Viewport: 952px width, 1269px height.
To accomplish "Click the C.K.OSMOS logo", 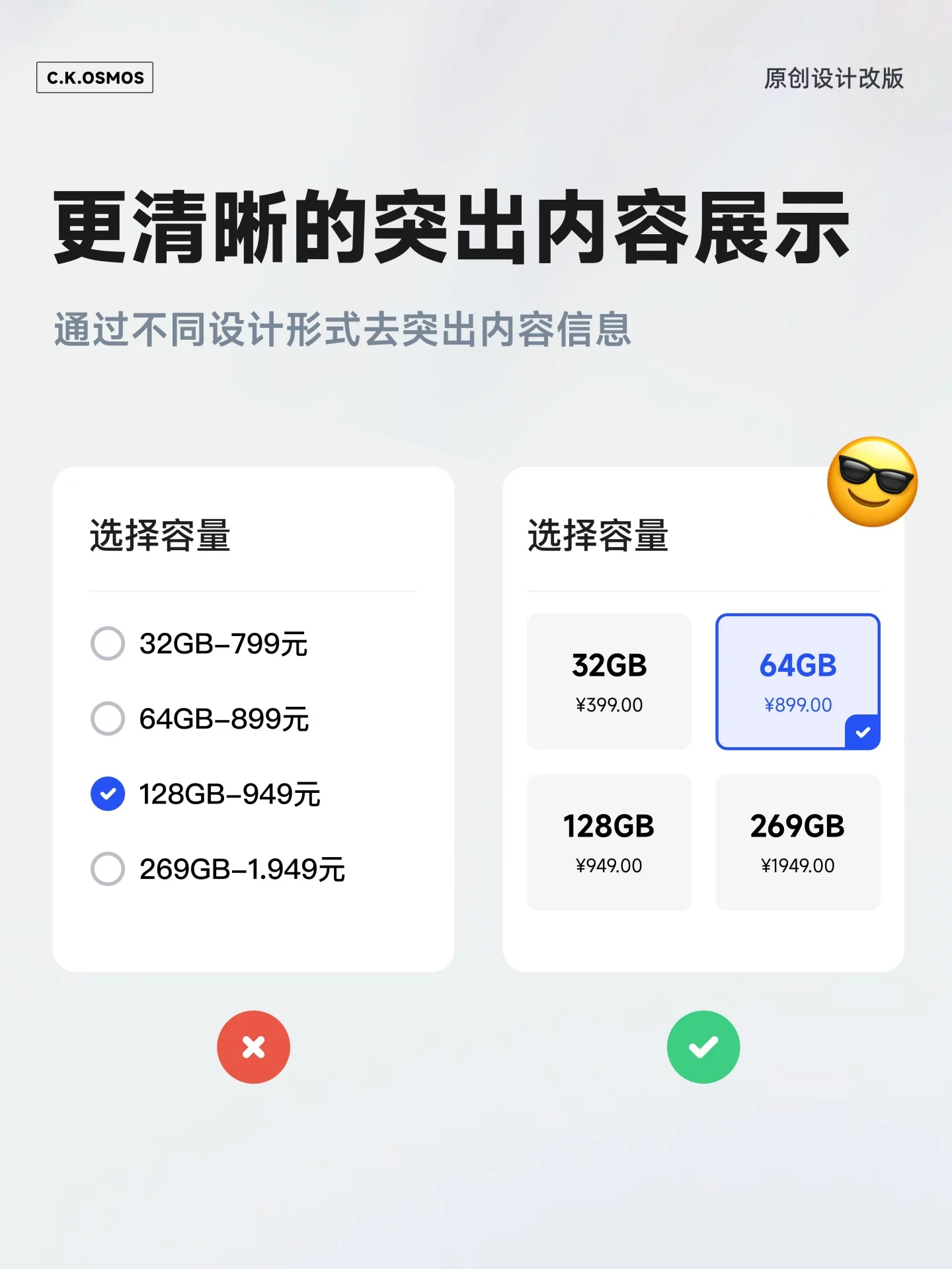I will pos(95,77).
